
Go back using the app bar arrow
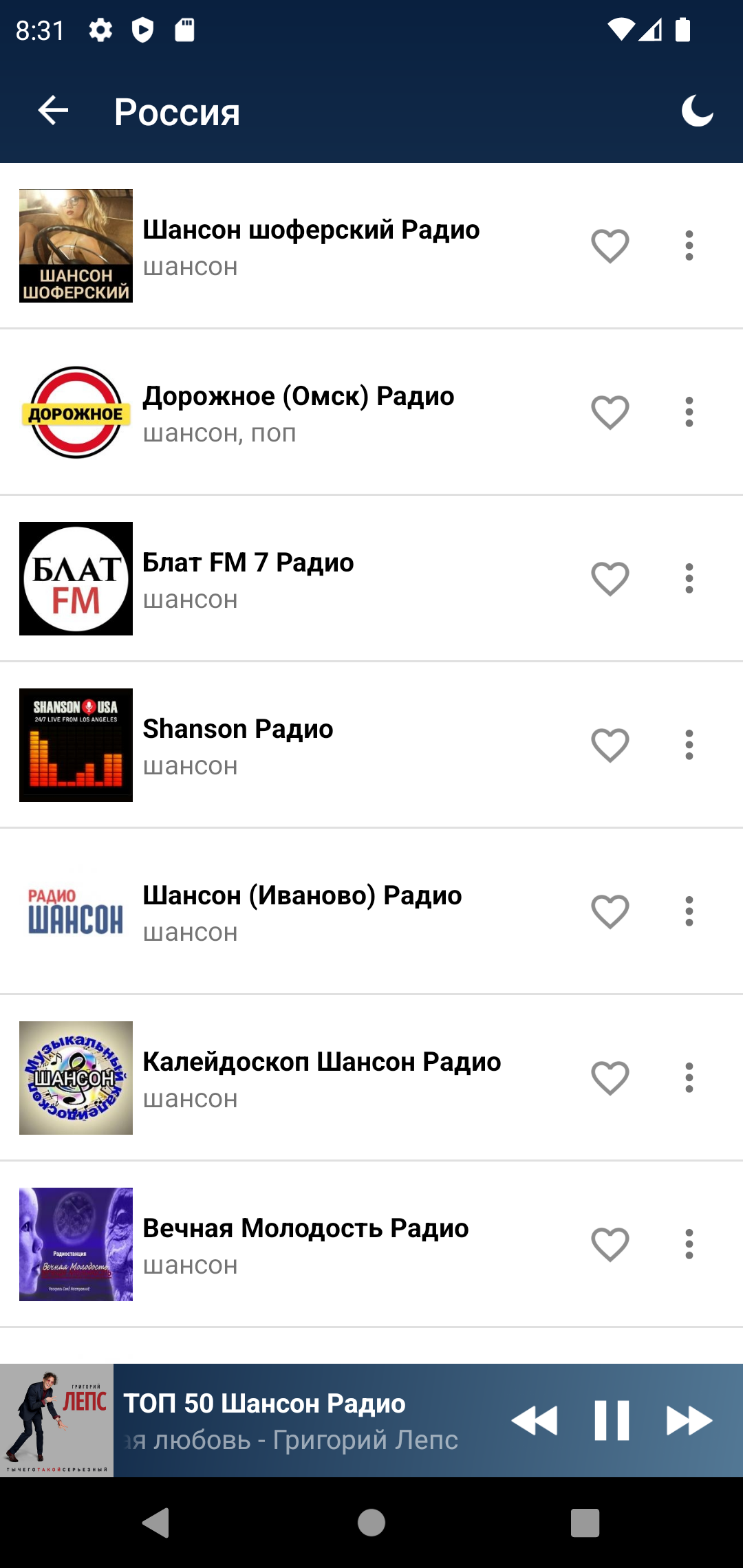pyautogui.click(x=53, y=111)
